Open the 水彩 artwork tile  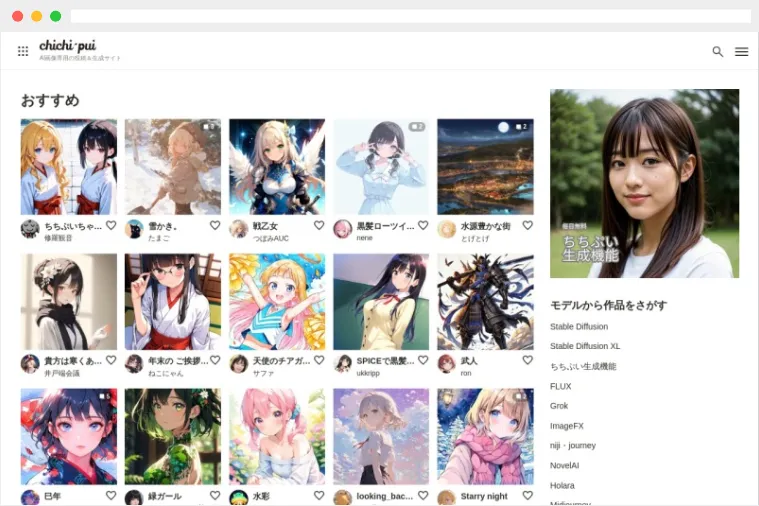tap(277, 436)
